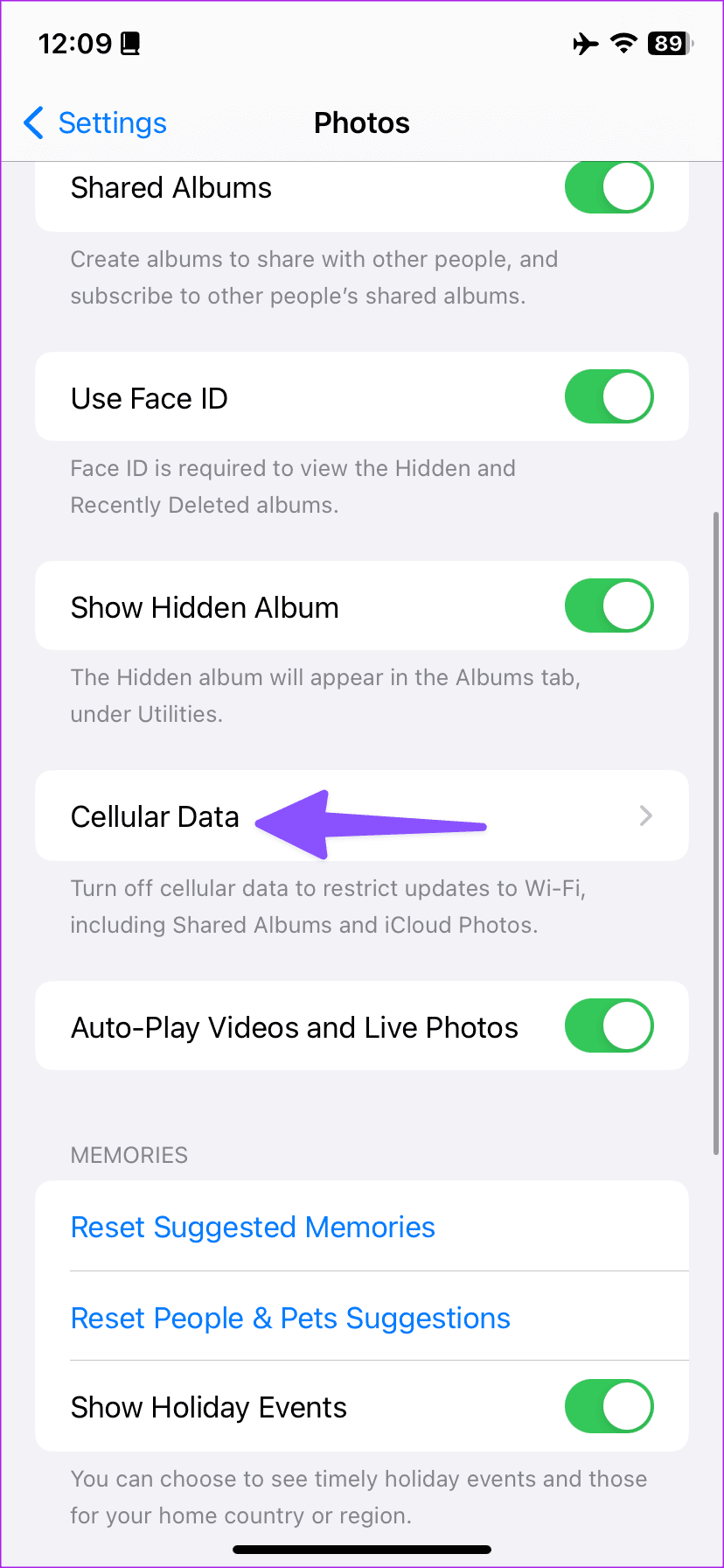Tap Reset Suggested Memories
This screenshot has width=724, height=1568.
(x=253, y=1227)
